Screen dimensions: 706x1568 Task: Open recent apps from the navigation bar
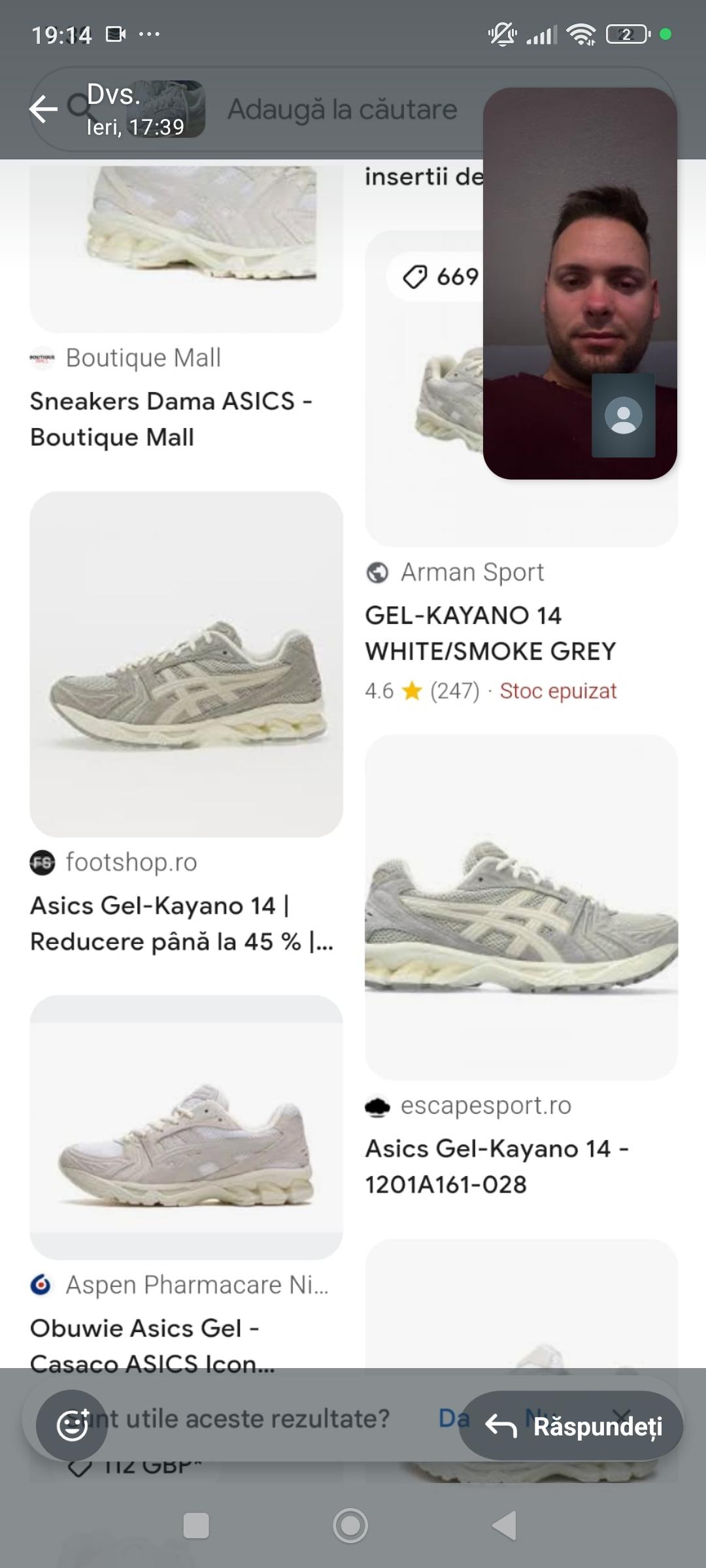[196, 1526]
